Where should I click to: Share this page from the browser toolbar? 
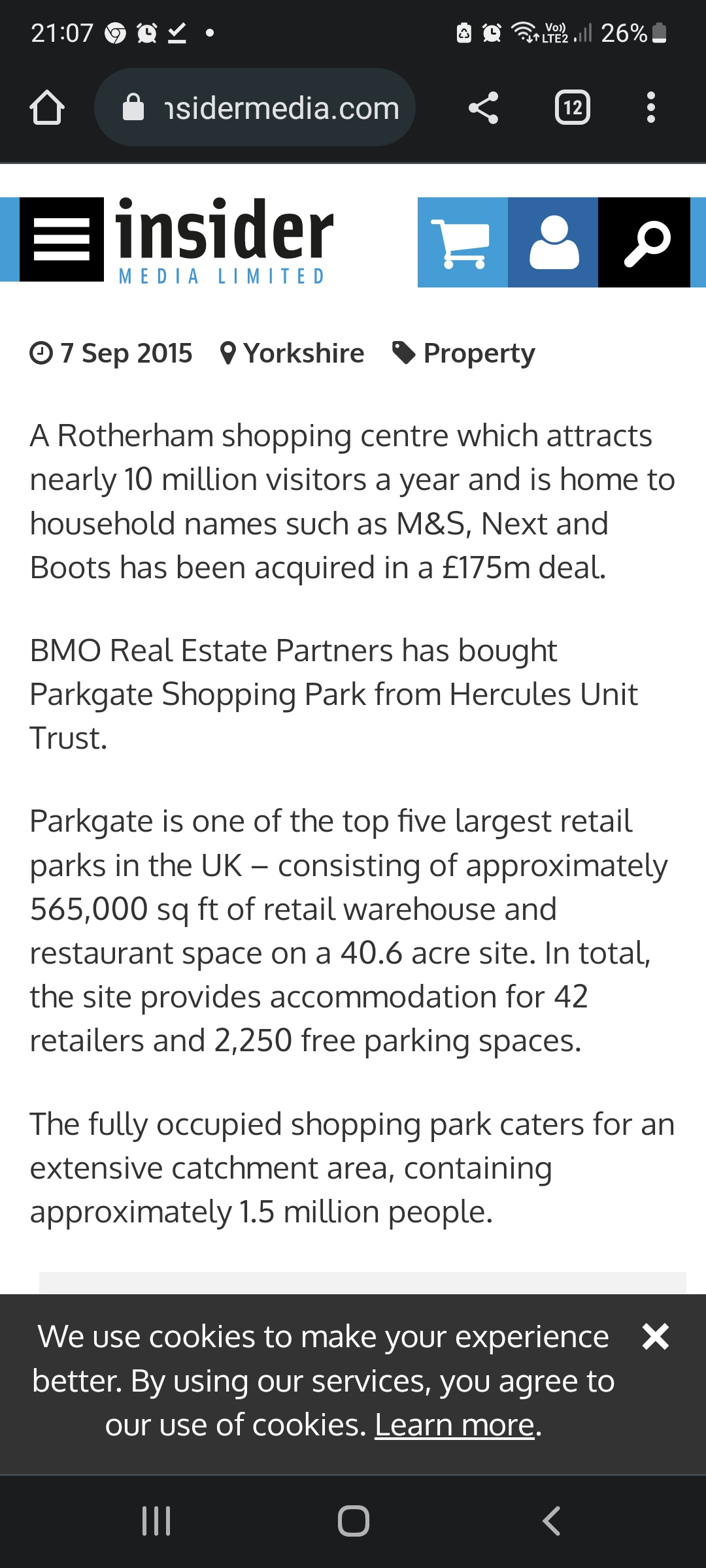pos(483,108)
